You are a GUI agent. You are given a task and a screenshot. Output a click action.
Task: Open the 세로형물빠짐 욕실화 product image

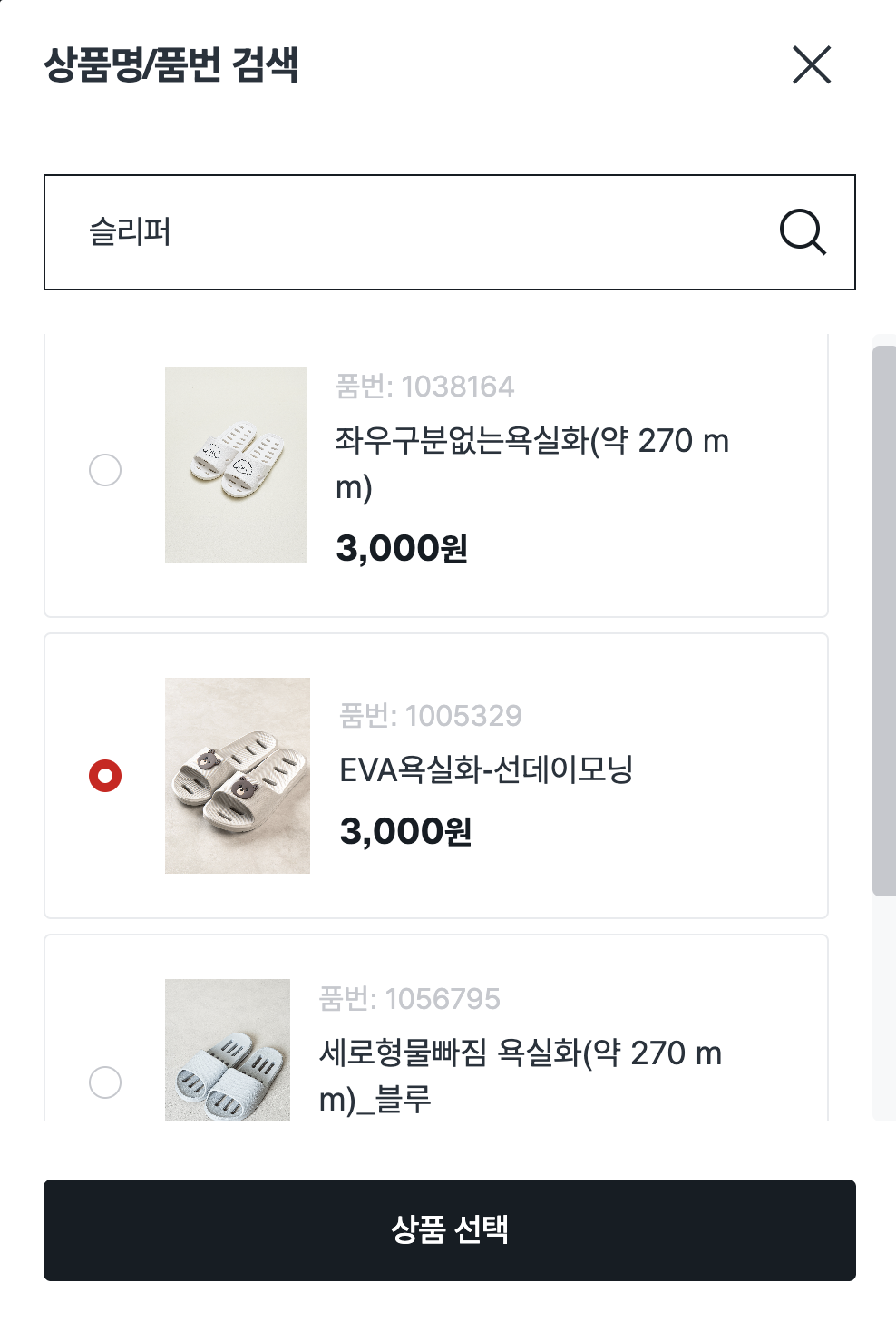point(228,1051)
